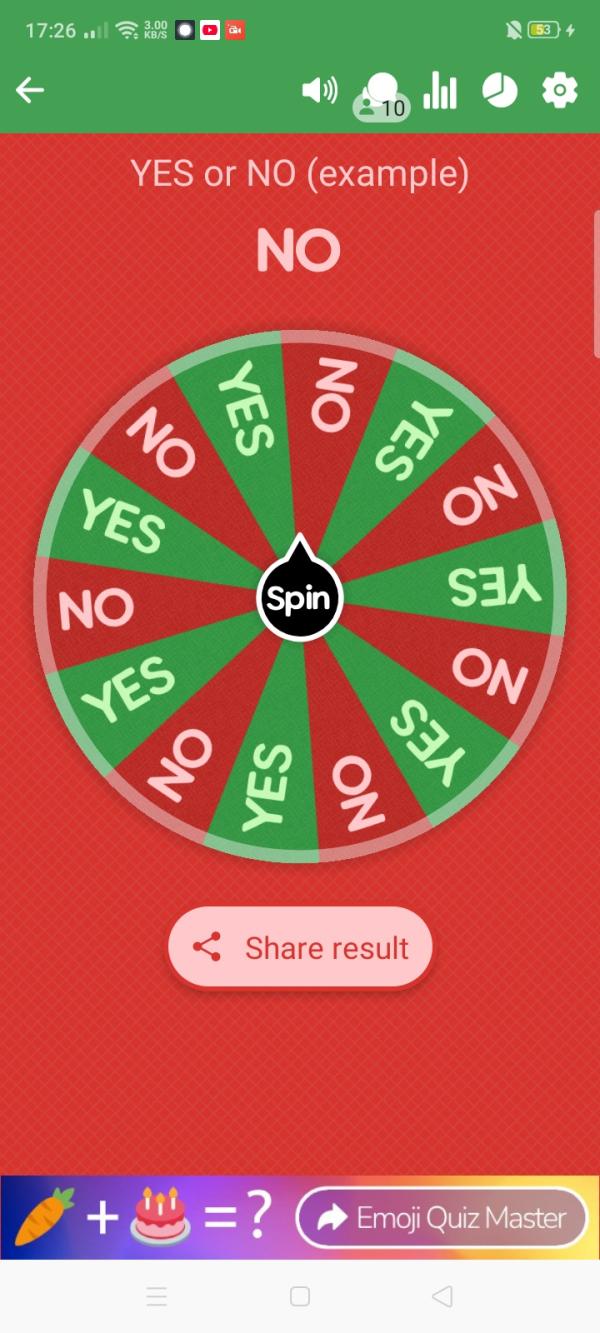The image size is (600, 1333).
Task: Tap the Share result button
Action: coord(300,947)
